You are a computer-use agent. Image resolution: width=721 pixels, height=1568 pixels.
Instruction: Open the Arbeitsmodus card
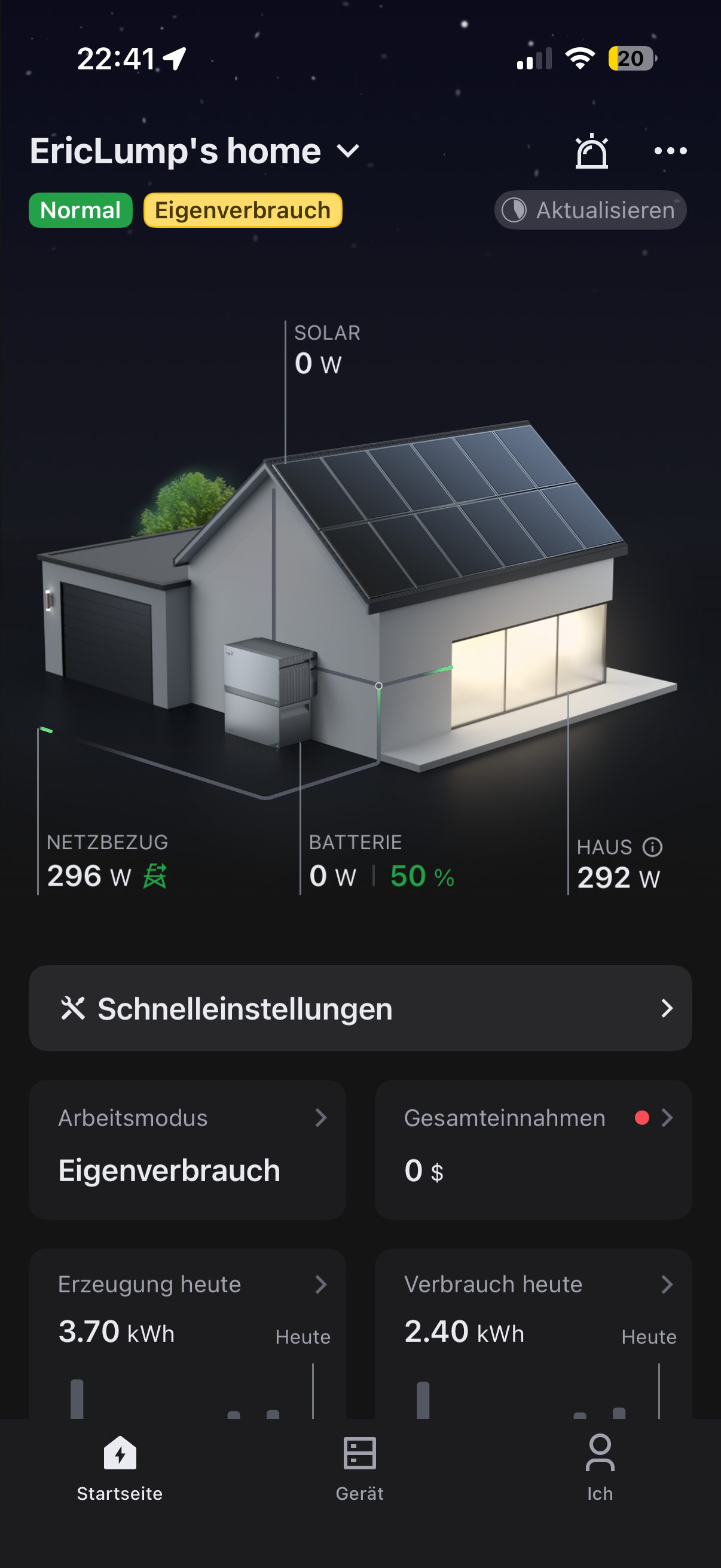187,1149
